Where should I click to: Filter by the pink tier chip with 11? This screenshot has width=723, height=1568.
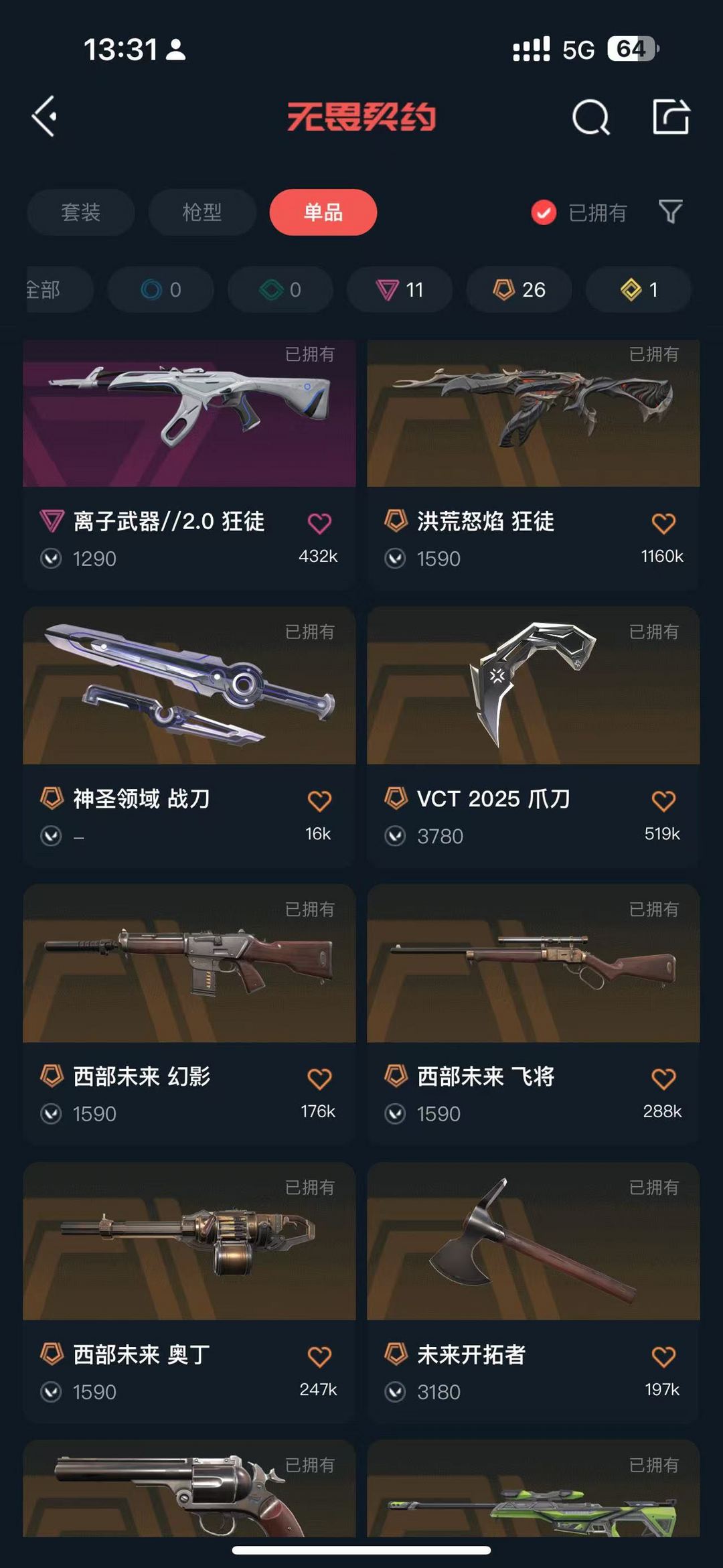[400, 289]
